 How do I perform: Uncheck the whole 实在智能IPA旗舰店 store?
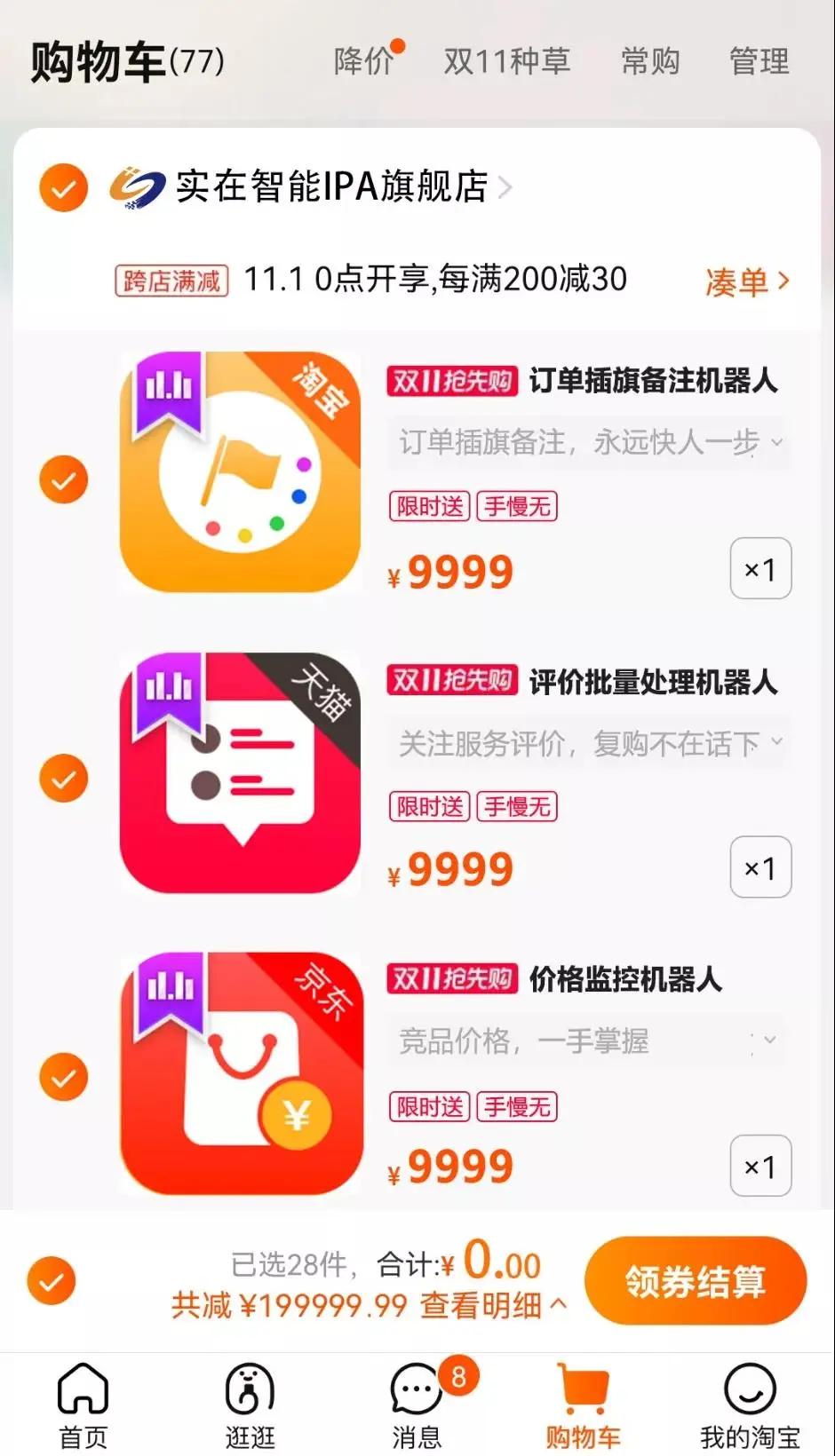point(63,187)
